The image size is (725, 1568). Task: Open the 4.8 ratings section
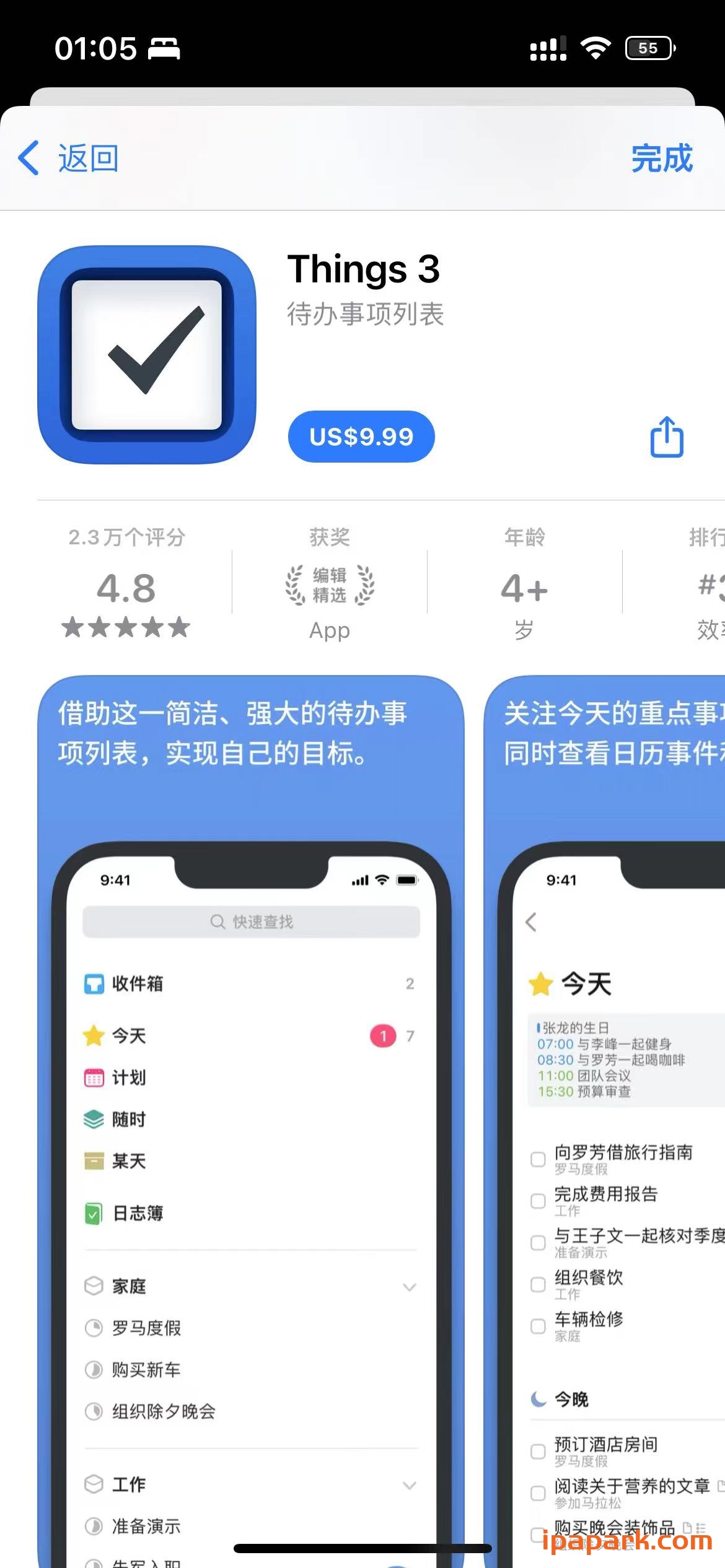pos(126,588)
